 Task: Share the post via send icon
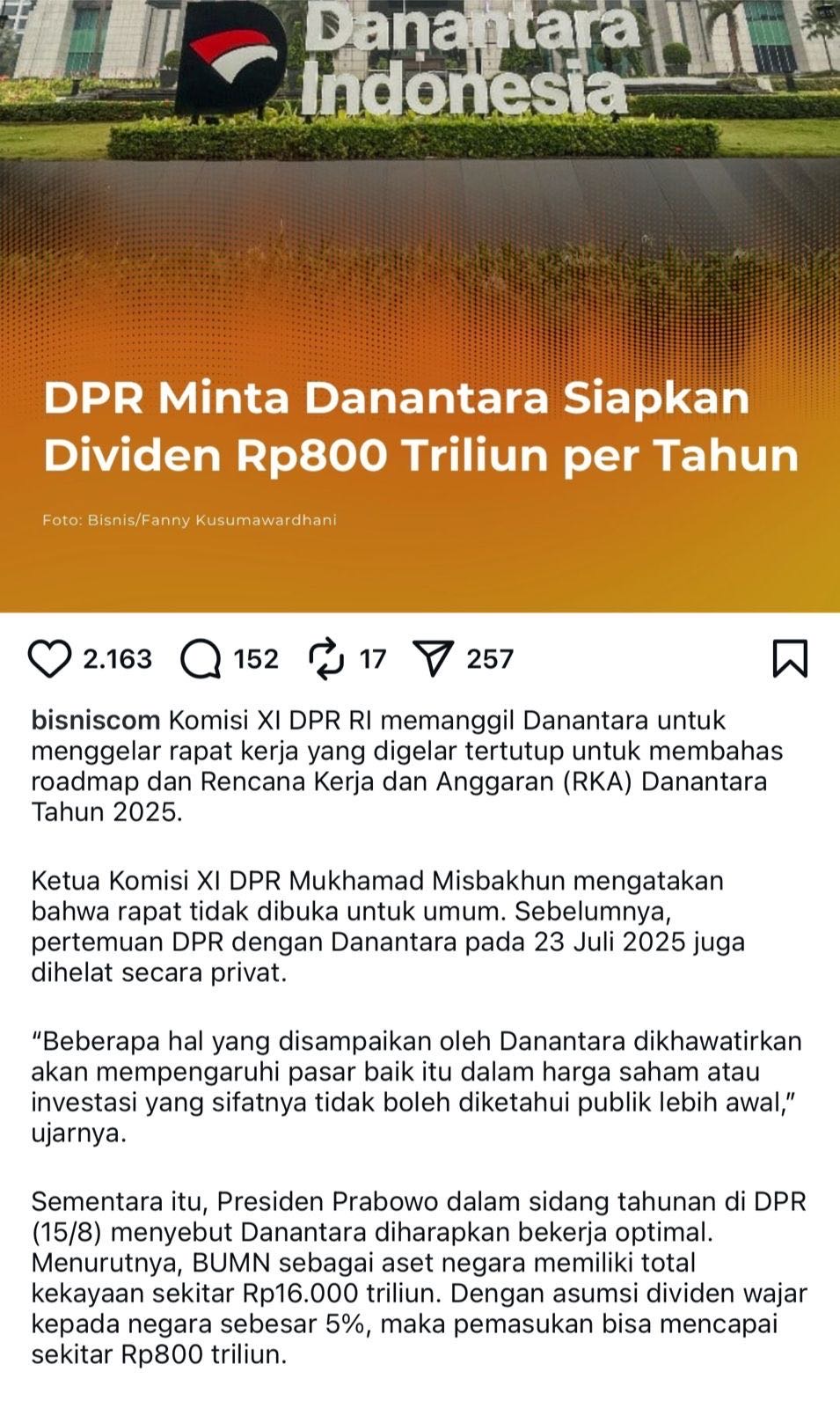pos(433,659)
